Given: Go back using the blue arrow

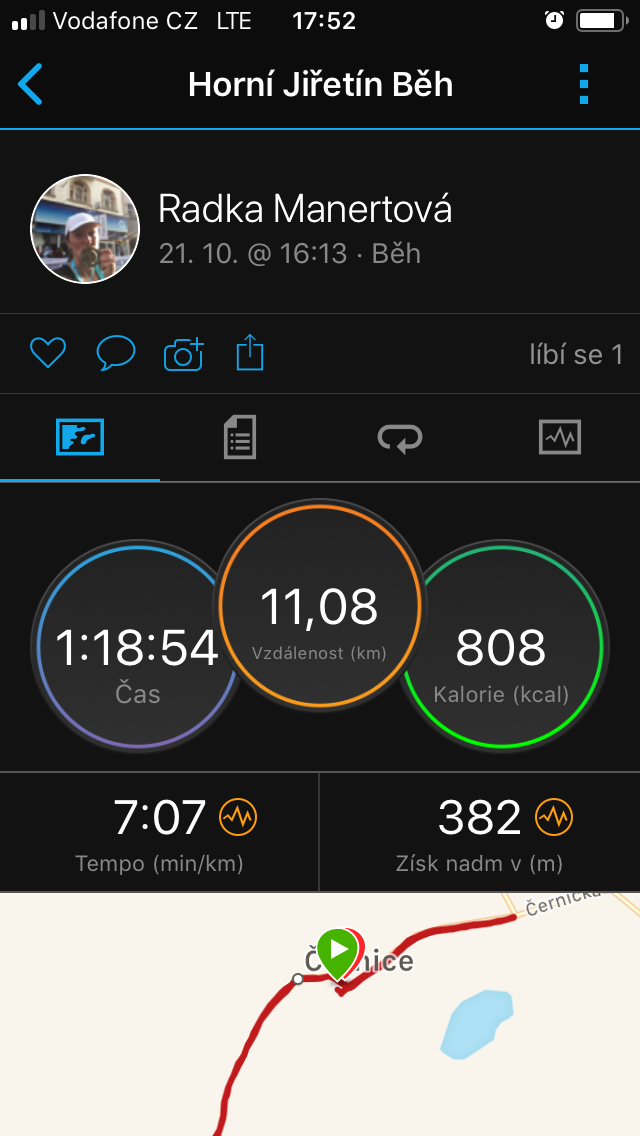Looking at the screenshot, I should pos(30,84).
